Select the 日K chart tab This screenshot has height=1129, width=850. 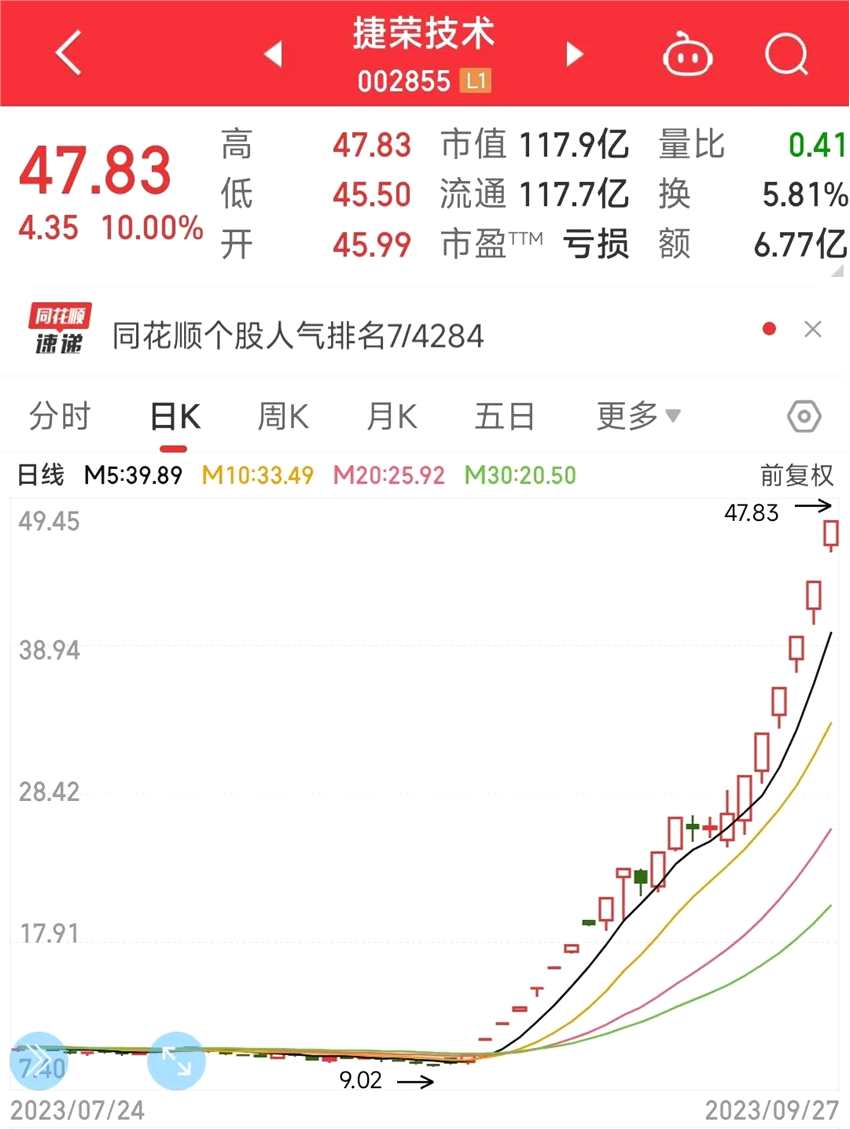[175, 416]
